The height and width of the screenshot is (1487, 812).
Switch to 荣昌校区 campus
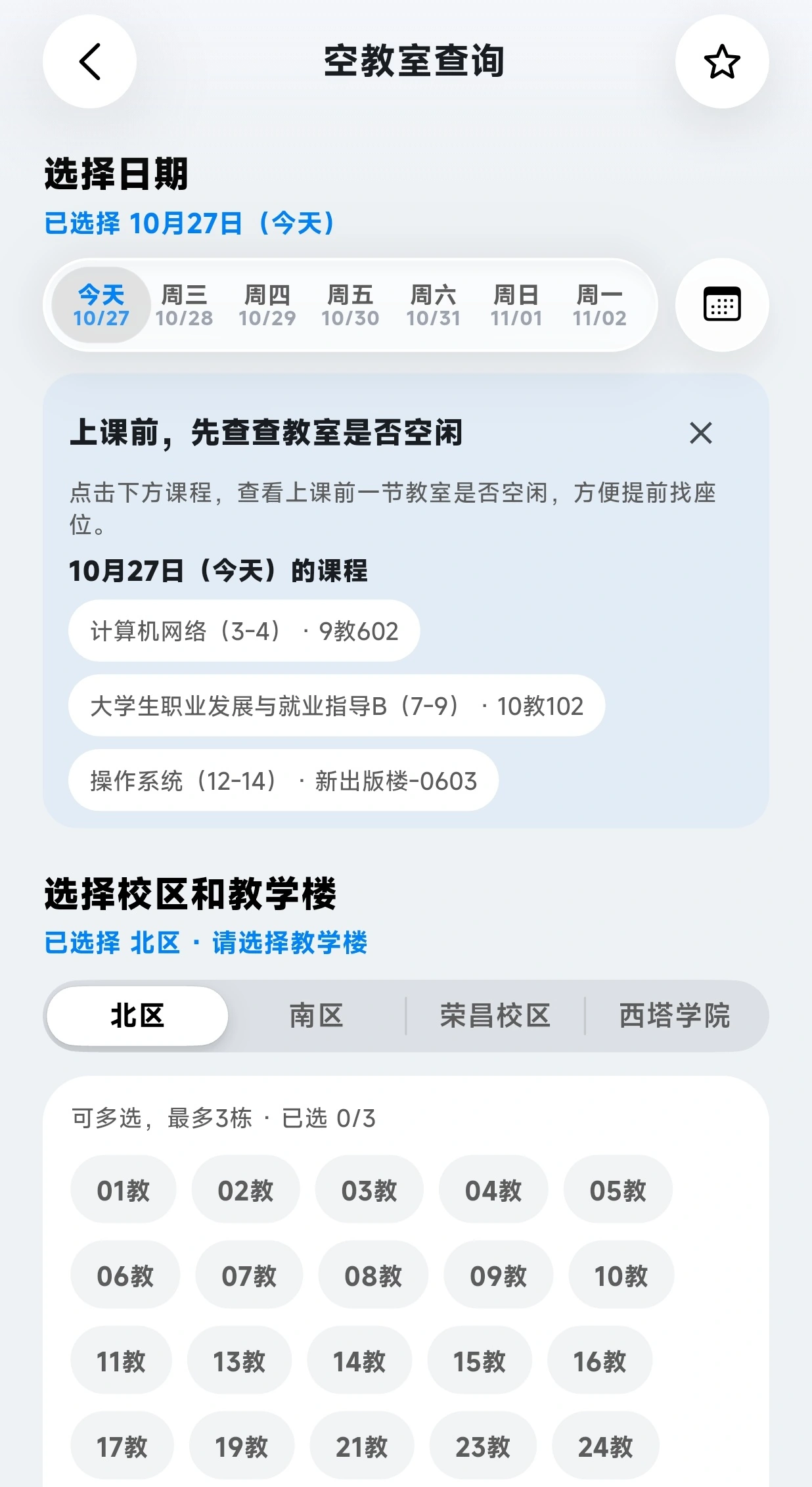click(495, 1016)
